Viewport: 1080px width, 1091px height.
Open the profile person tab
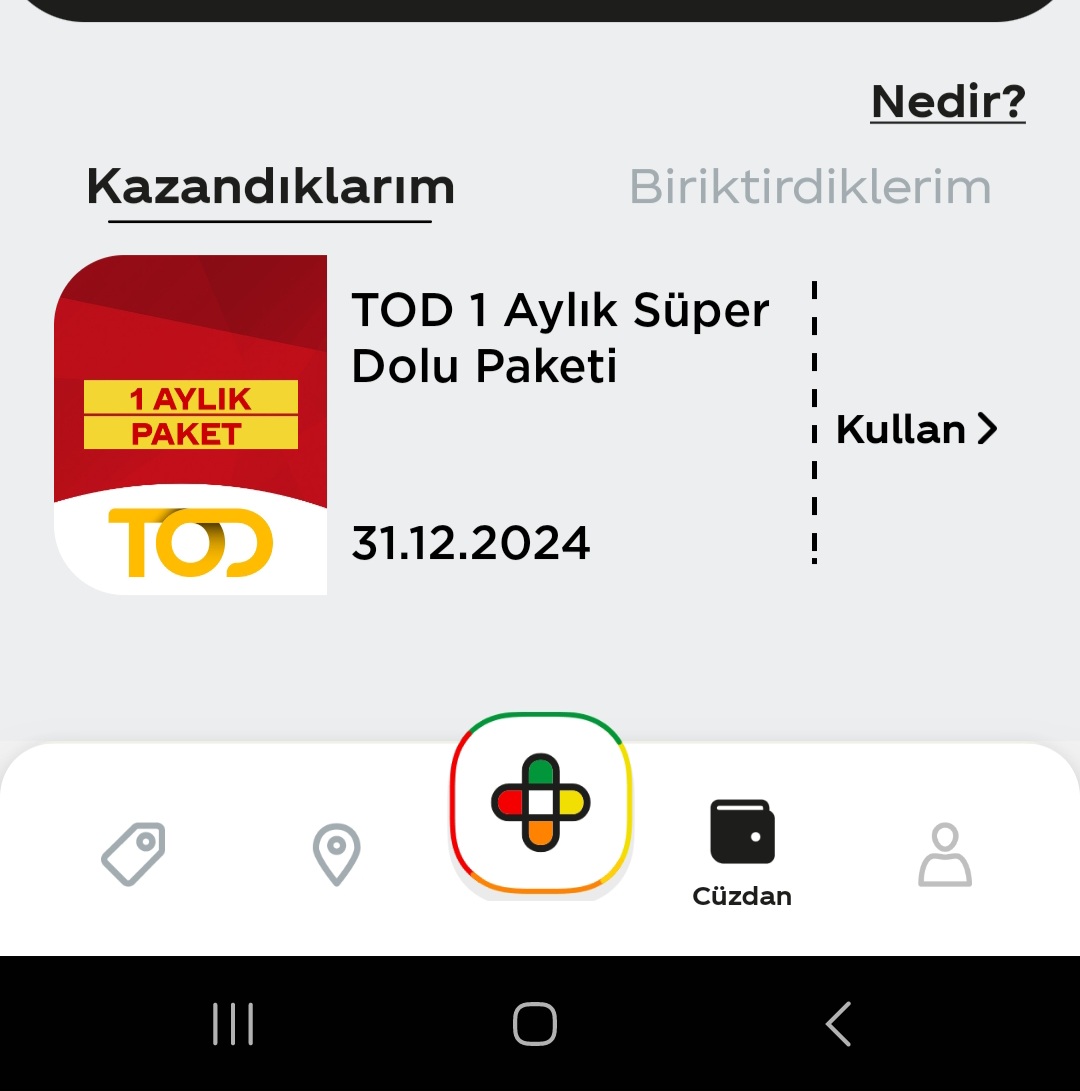(x=945, y=854)
